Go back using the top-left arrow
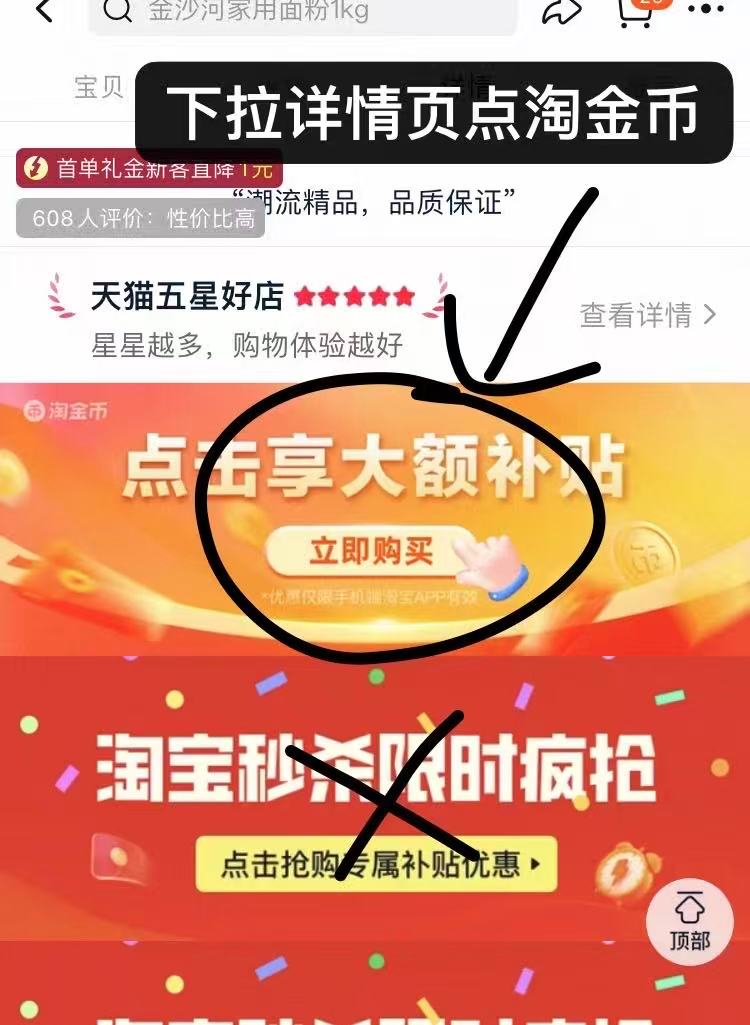This screenshot has width=750, height=1025. coord(43,12)
